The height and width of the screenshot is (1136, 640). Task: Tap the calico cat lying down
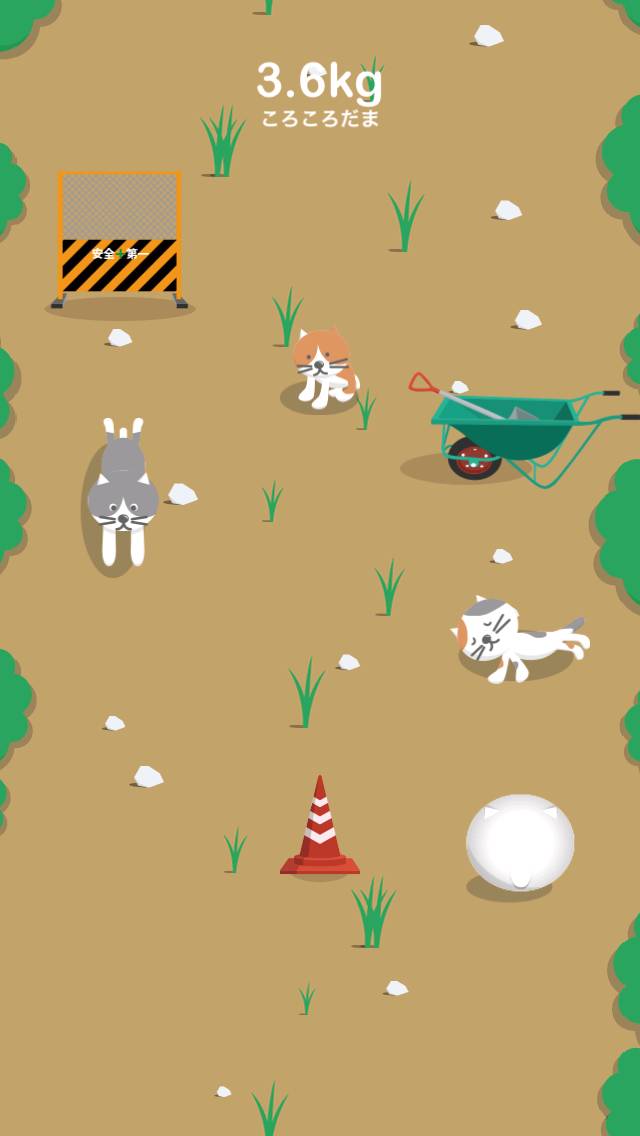[512, 637]
